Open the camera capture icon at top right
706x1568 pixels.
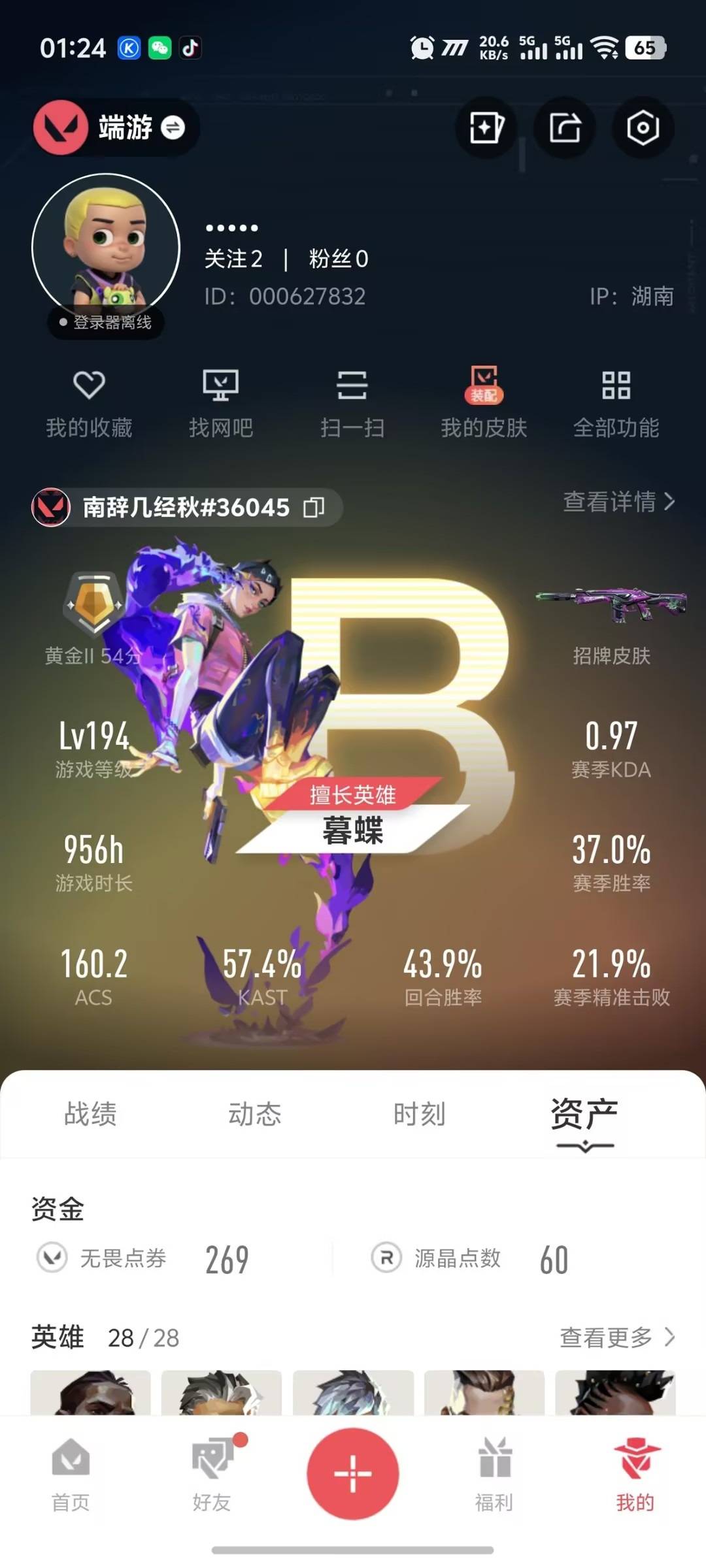point(642,128)
